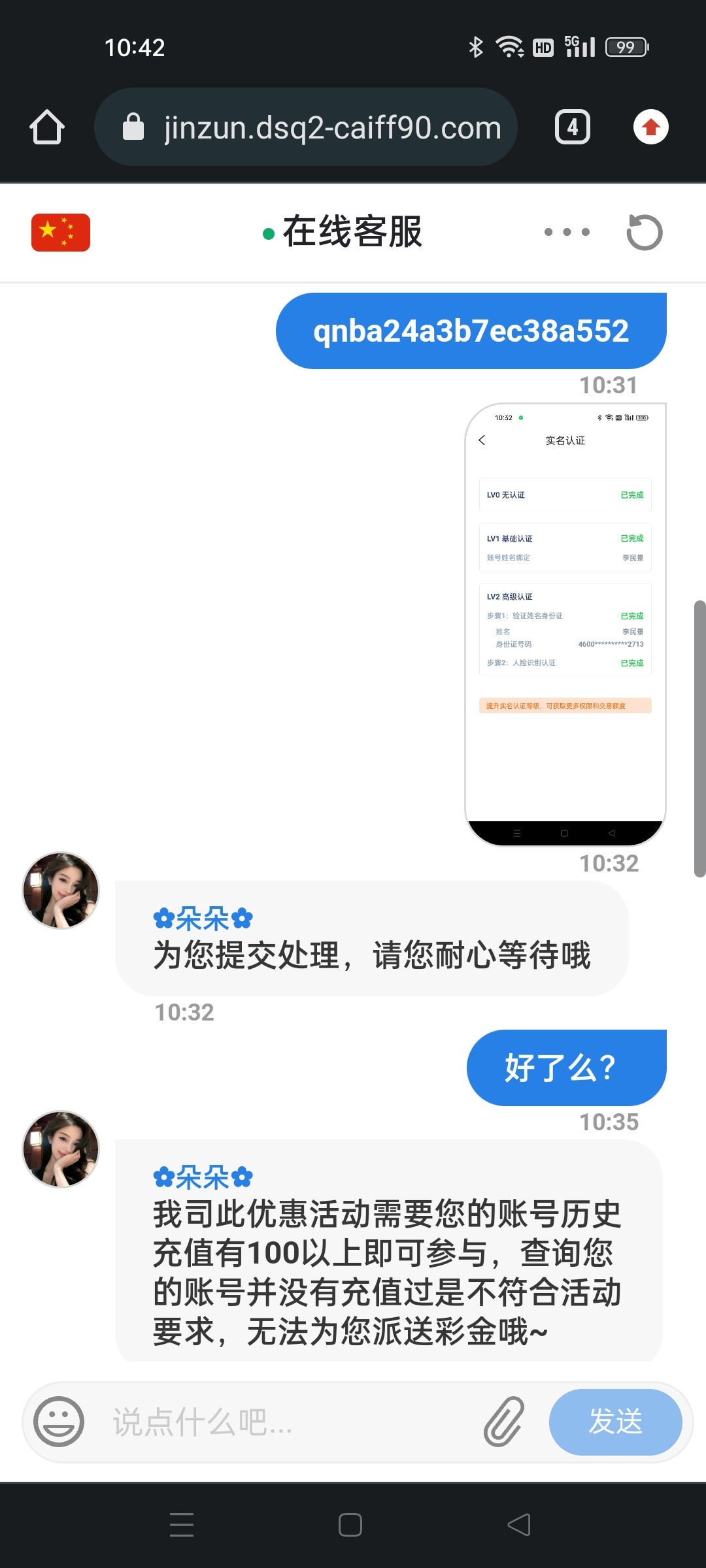
Task: Send the message with 发送
Action: 615,1422
